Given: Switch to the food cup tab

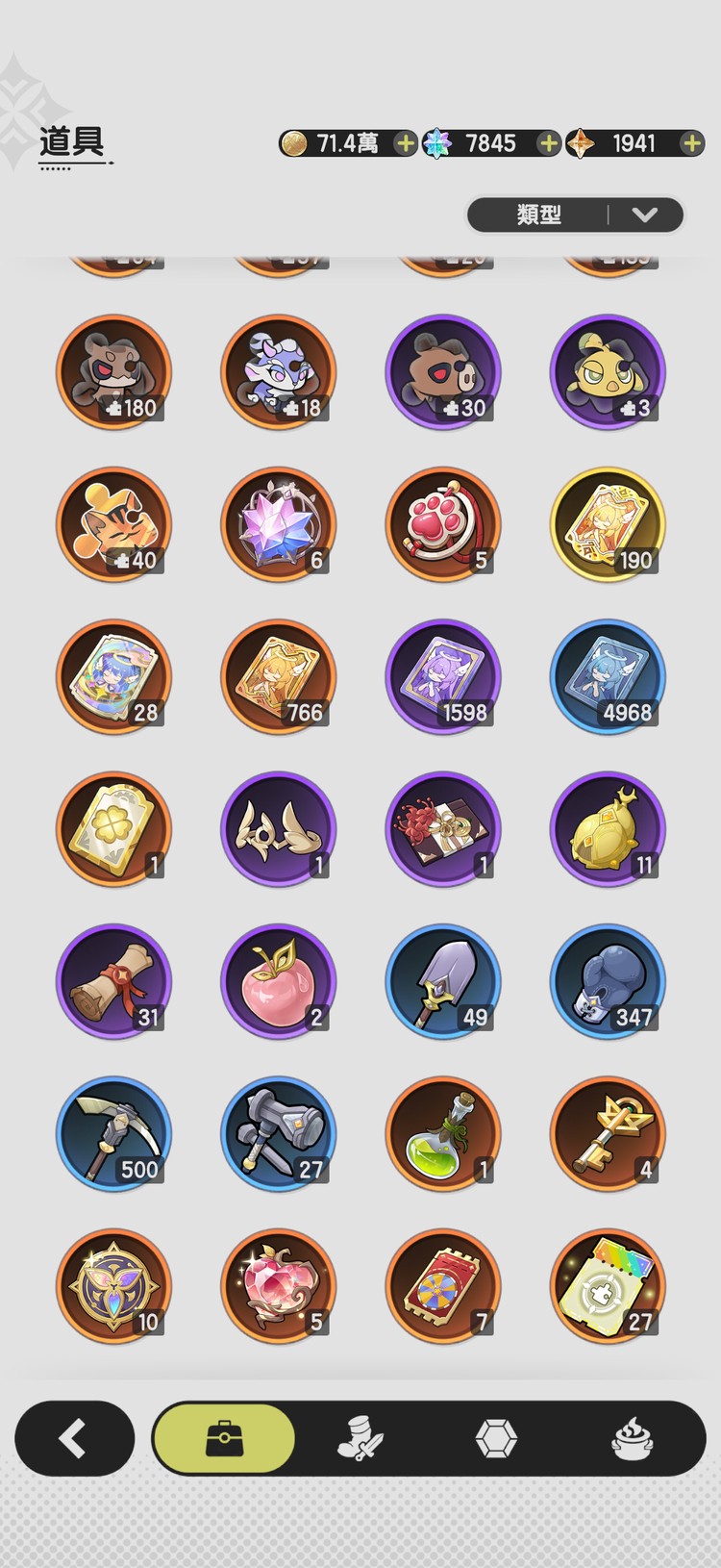Looking at the screenshot, I should pos(633,1439).
